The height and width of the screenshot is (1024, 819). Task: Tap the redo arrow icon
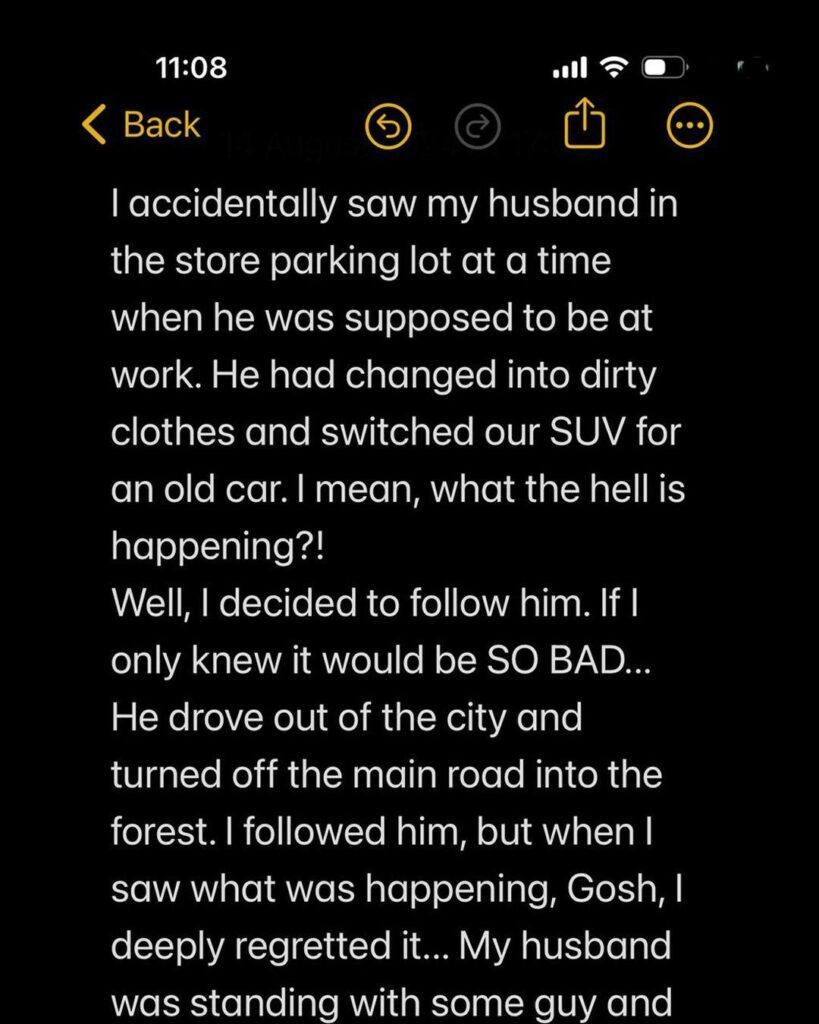pyautogui.click(x=477, y=126)
